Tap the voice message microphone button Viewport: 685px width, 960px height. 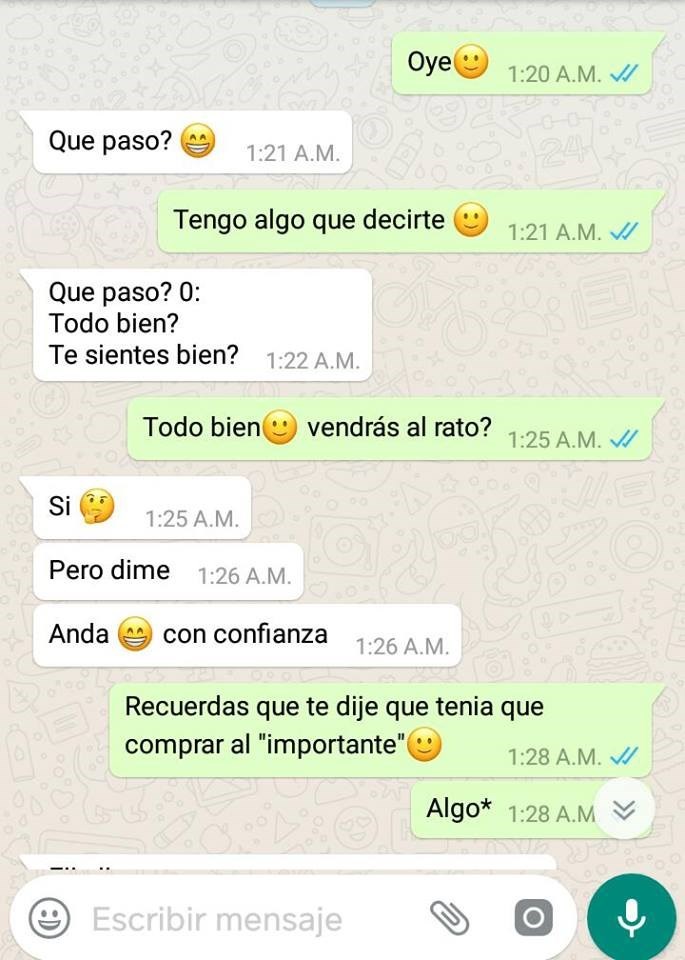coord(631,918)
